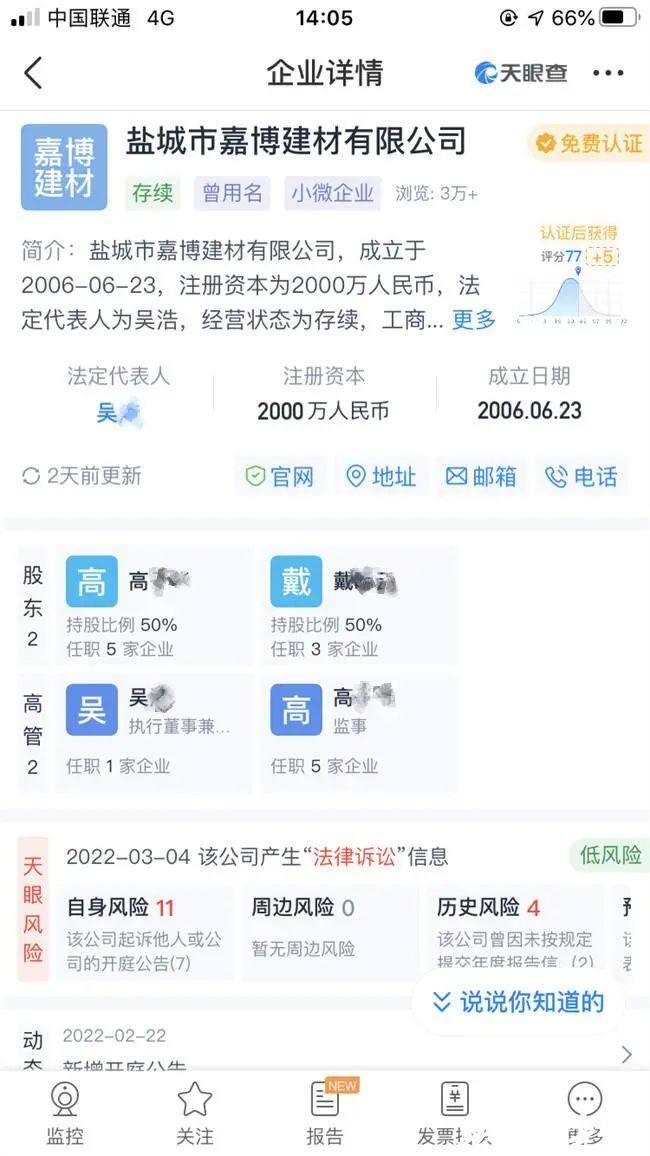Go back from 企业详情 page

tap(33, 73)
